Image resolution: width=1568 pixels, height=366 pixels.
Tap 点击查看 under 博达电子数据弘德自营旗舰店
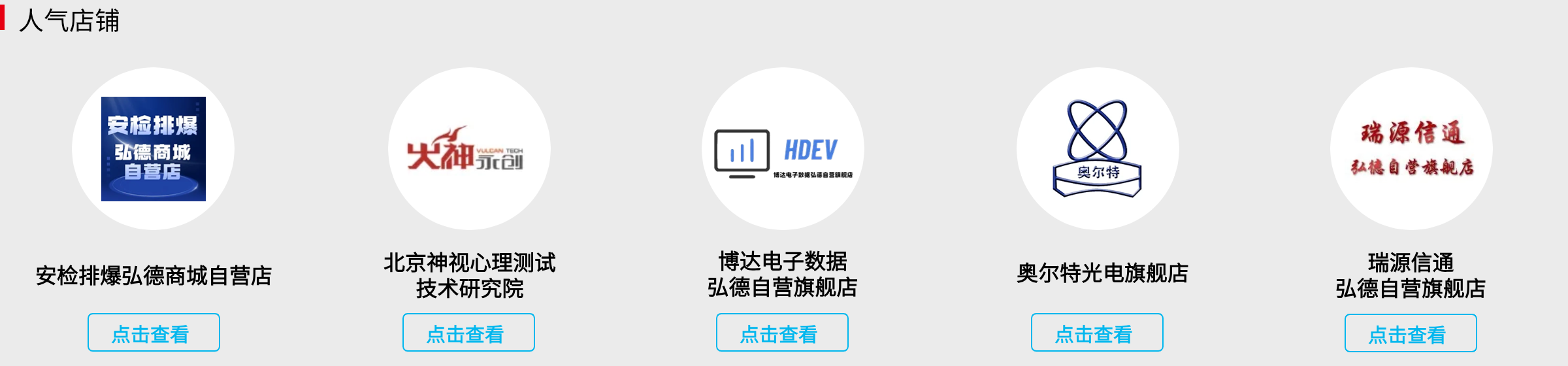click(782, 333)
